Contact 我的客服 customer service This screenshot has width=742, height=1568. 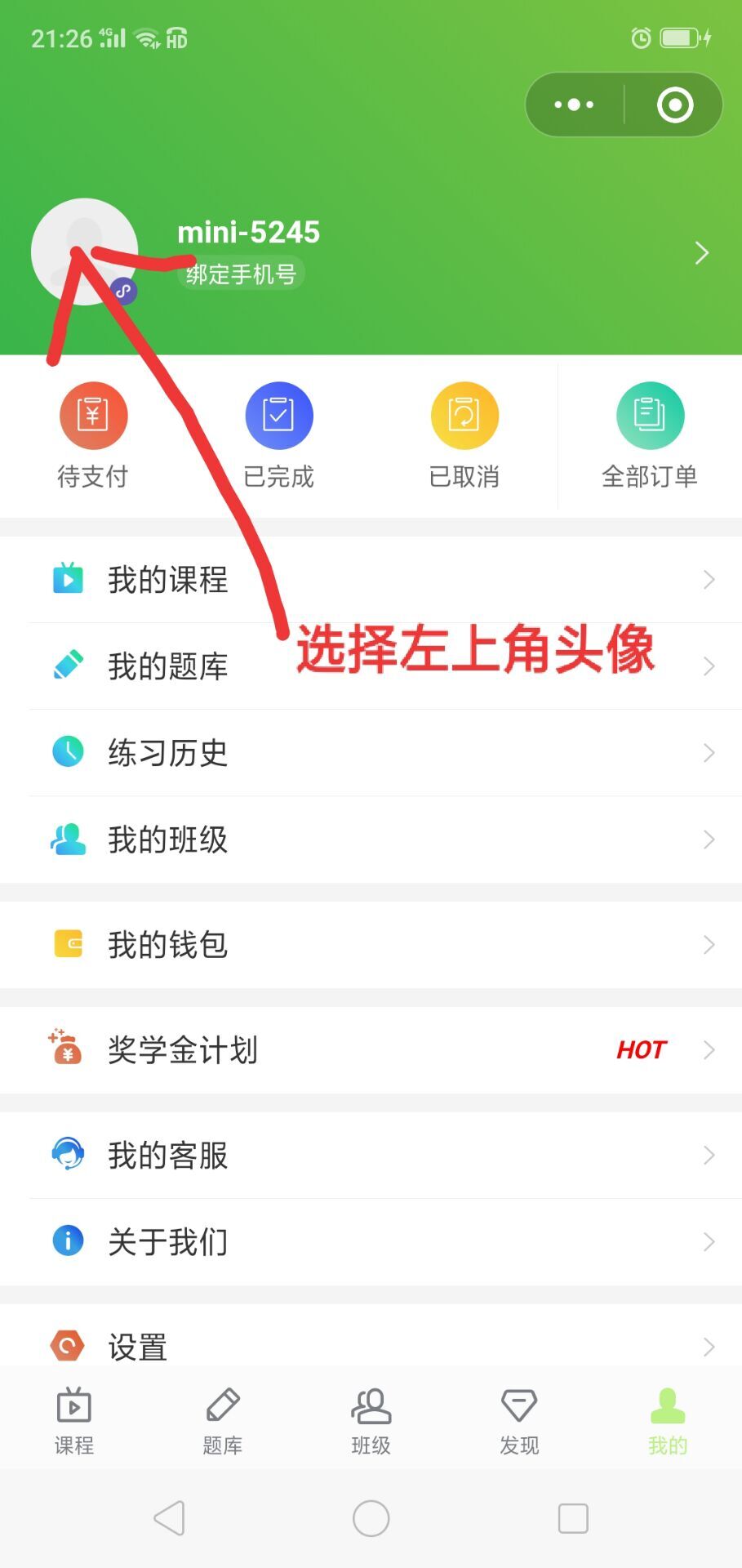point(371,1156)
